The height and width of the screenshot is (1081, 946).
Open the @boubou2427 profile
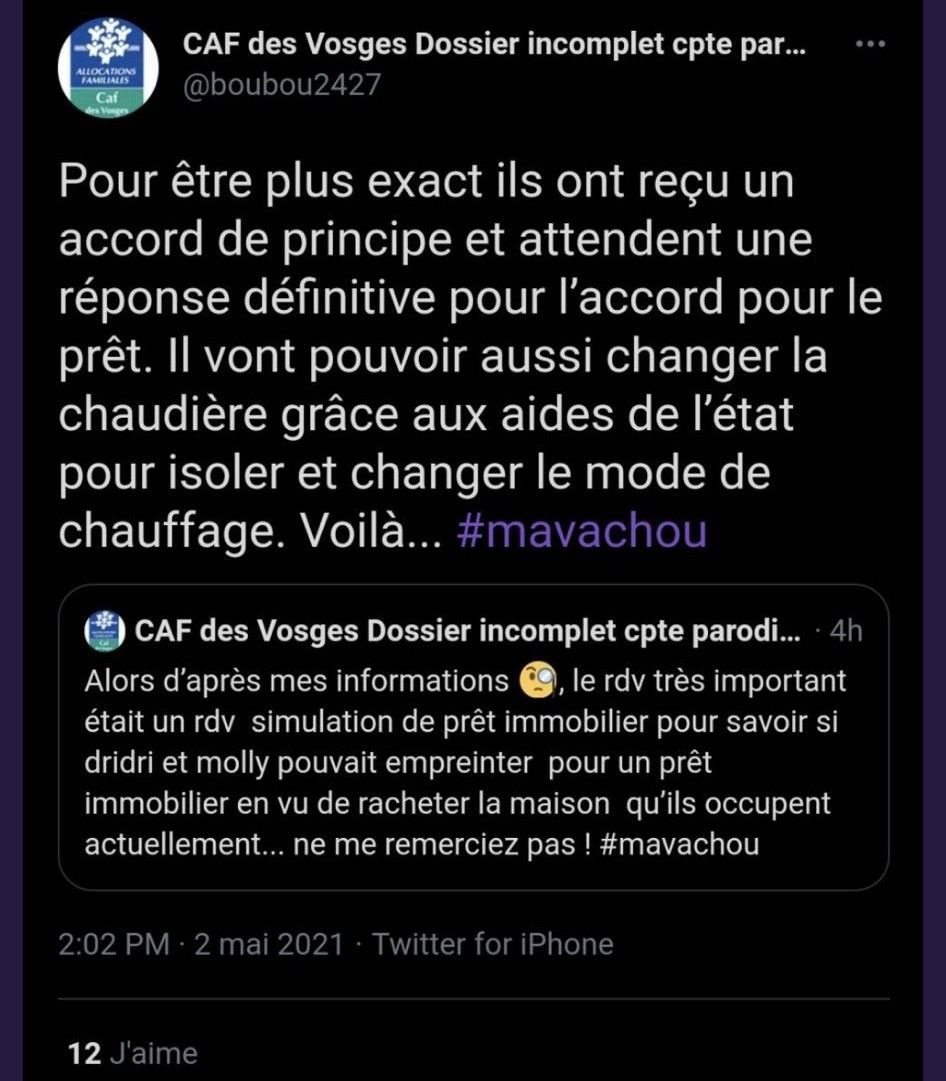tap(281, 85)
